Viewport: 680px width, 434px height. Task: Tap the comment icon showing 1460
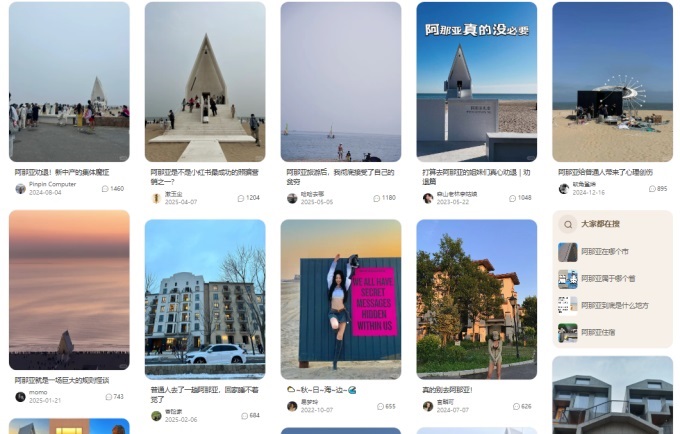click(x=105, y=188)
